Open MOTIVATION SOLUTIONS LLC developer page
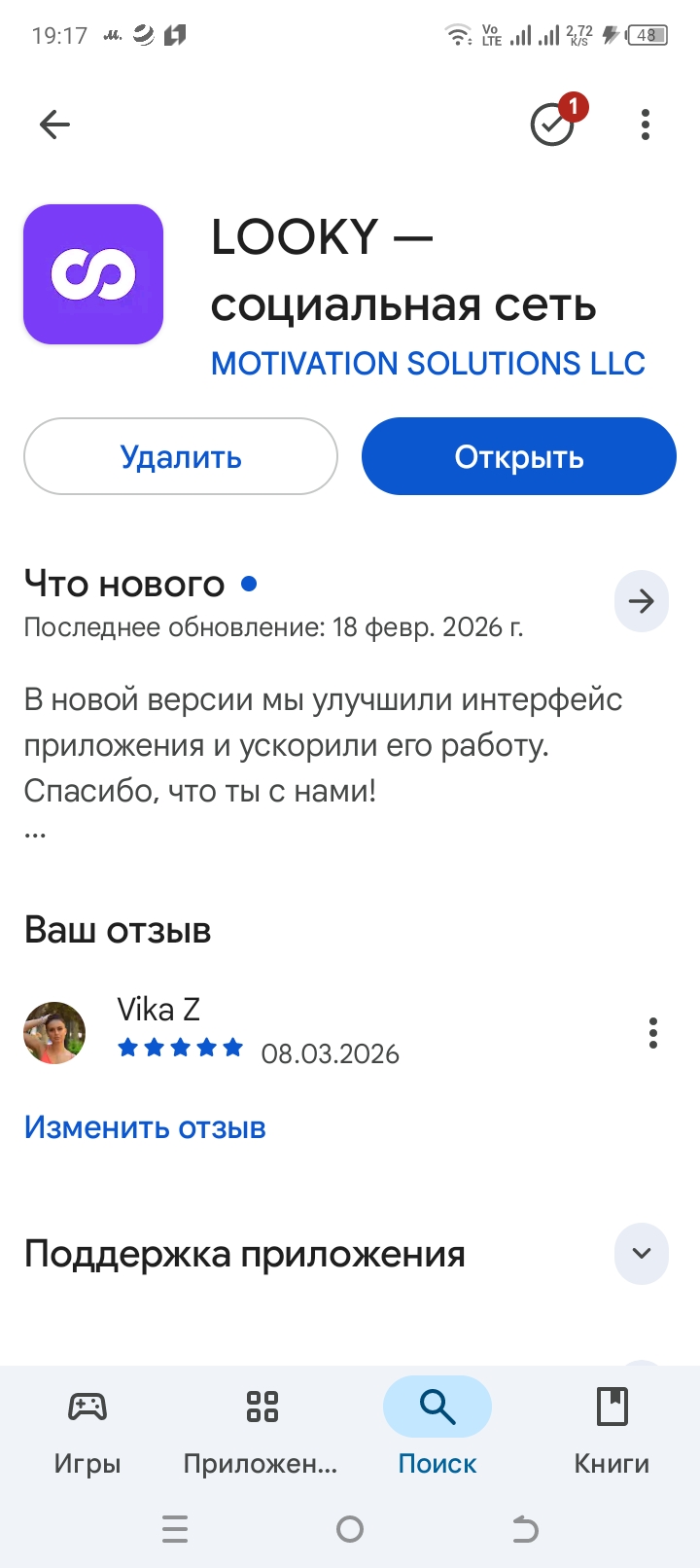The height and width of the screenshot is (1568, 700). (x=428, y=363)
